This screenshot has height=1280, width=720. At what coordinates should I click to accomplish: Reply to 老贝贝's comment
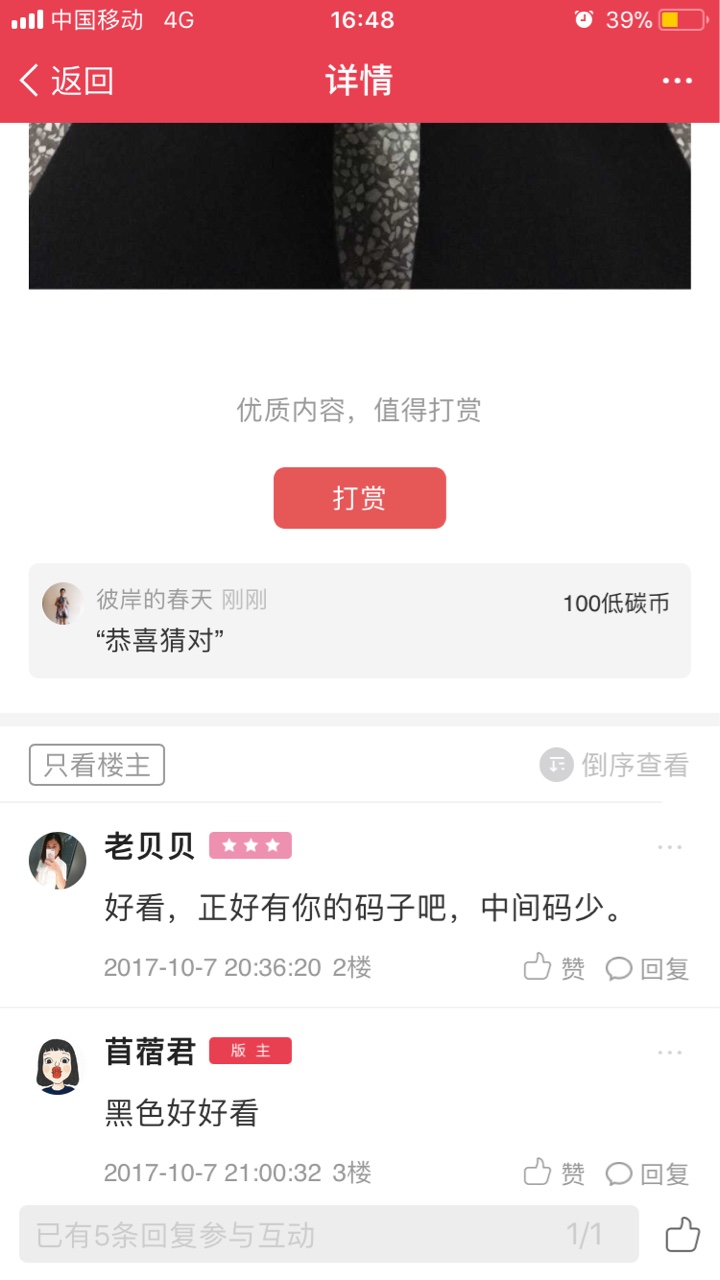click(x=648, y=968)
